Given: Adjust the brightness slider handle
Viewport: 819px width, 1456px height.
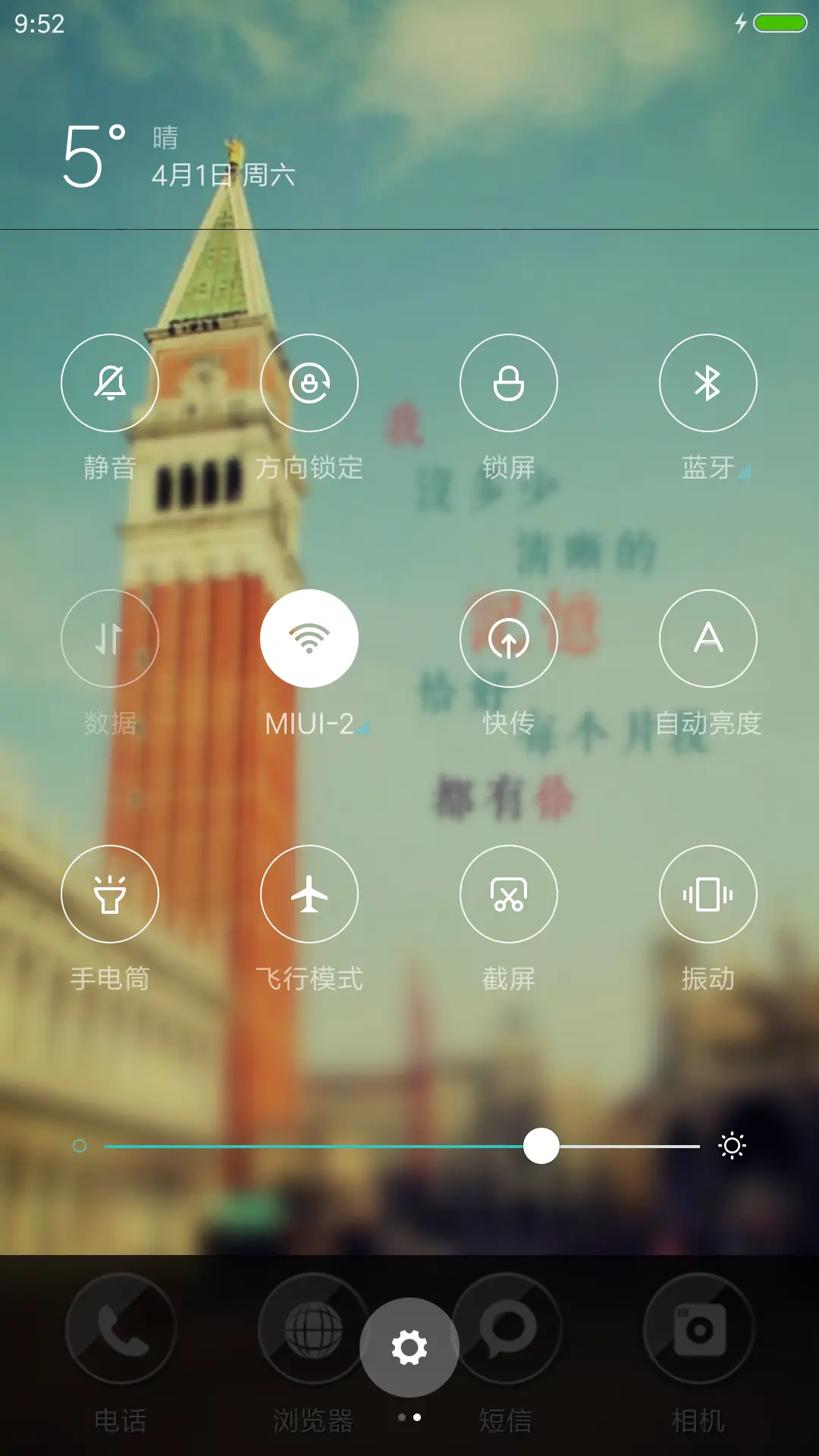Looking at the screenshot, I should pyautogui.click(x=541, y=1147).
